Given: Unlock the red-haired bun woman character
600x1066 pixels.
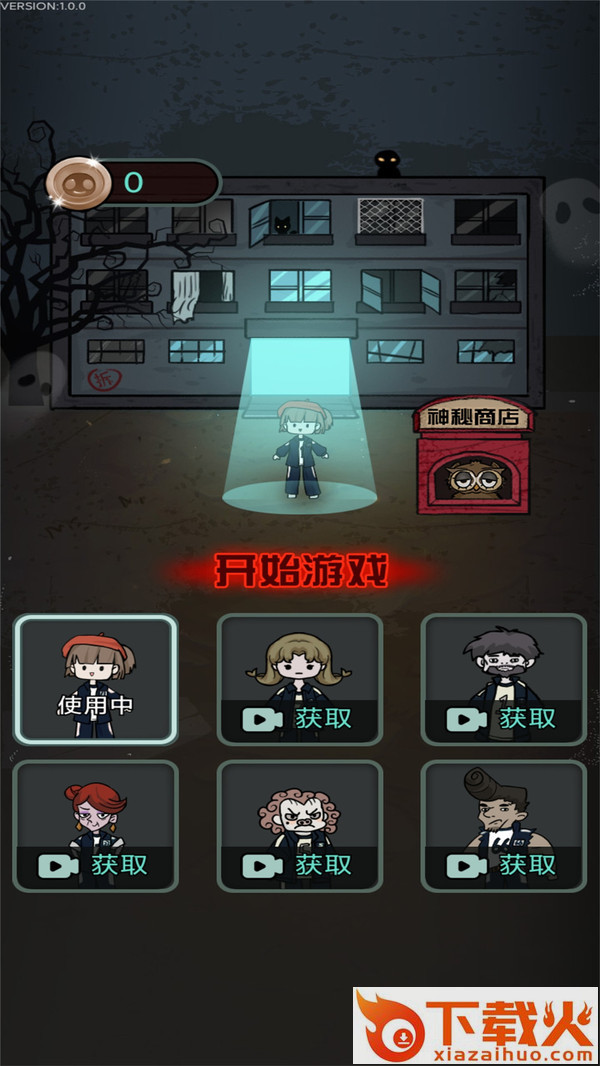Looking at the screenshot, I should (x=96, y=864).
